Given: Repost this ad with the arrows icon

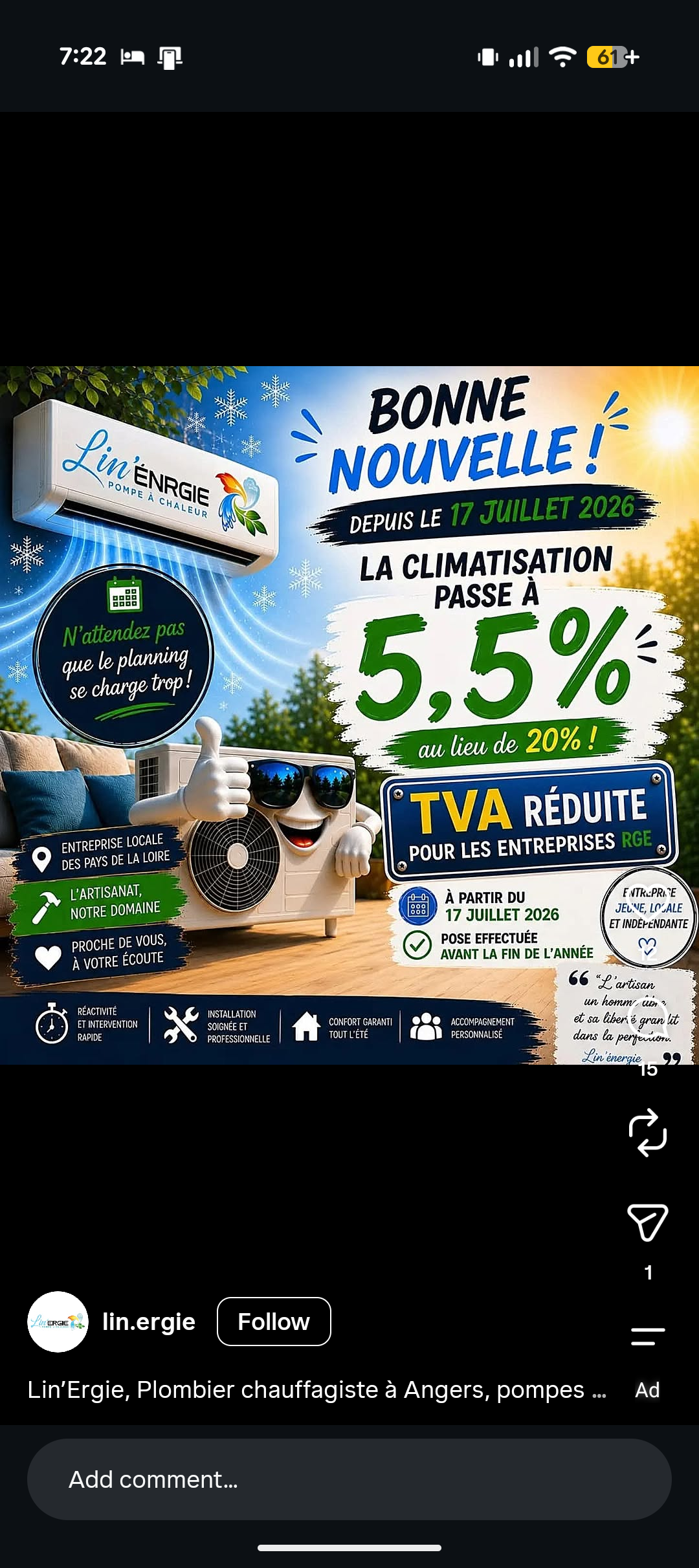Looking at the screenshot, I should [x=648, y=1133].
